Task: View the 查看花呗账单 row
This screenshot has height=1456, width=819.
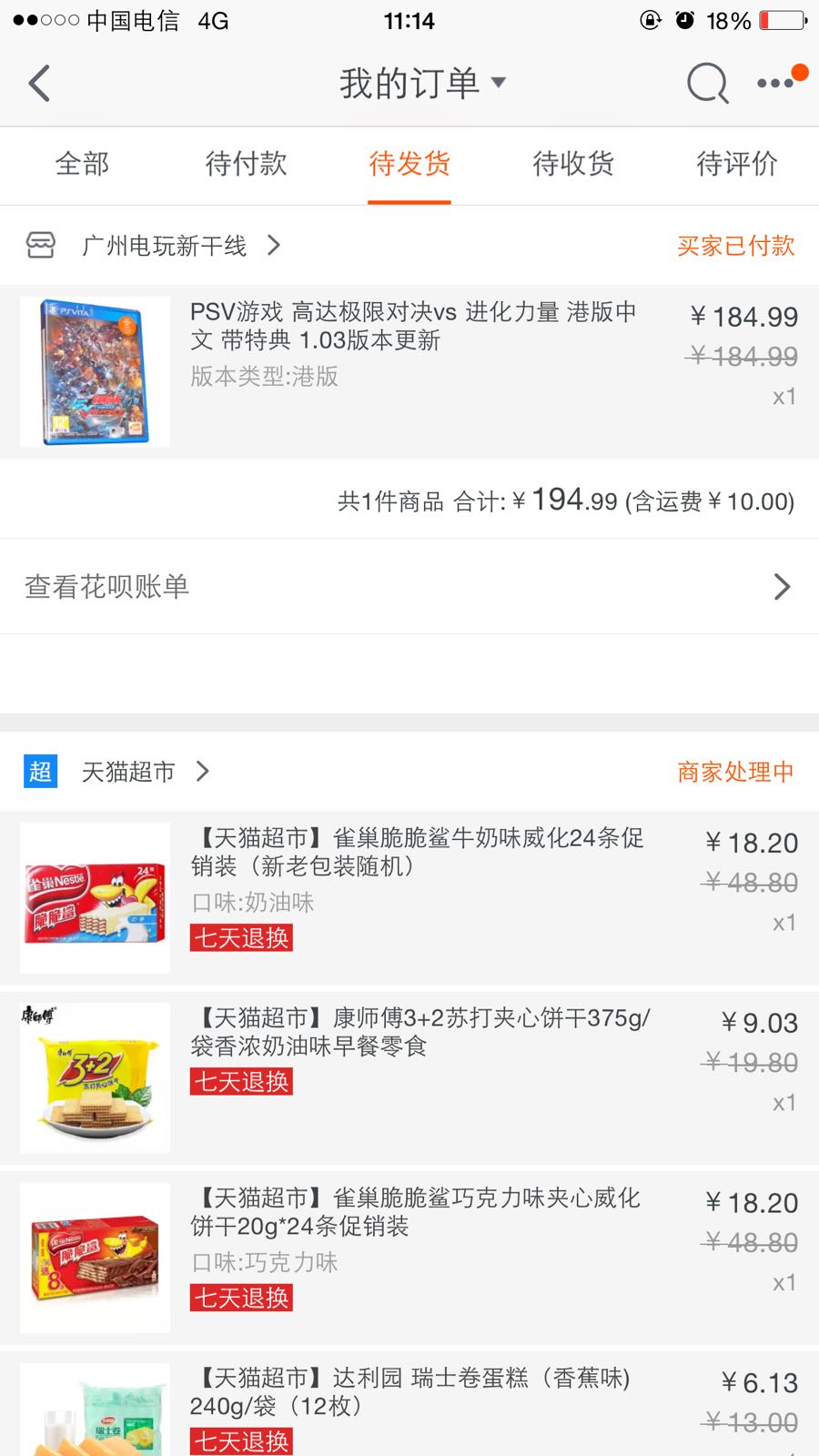Action: point(409,587)
